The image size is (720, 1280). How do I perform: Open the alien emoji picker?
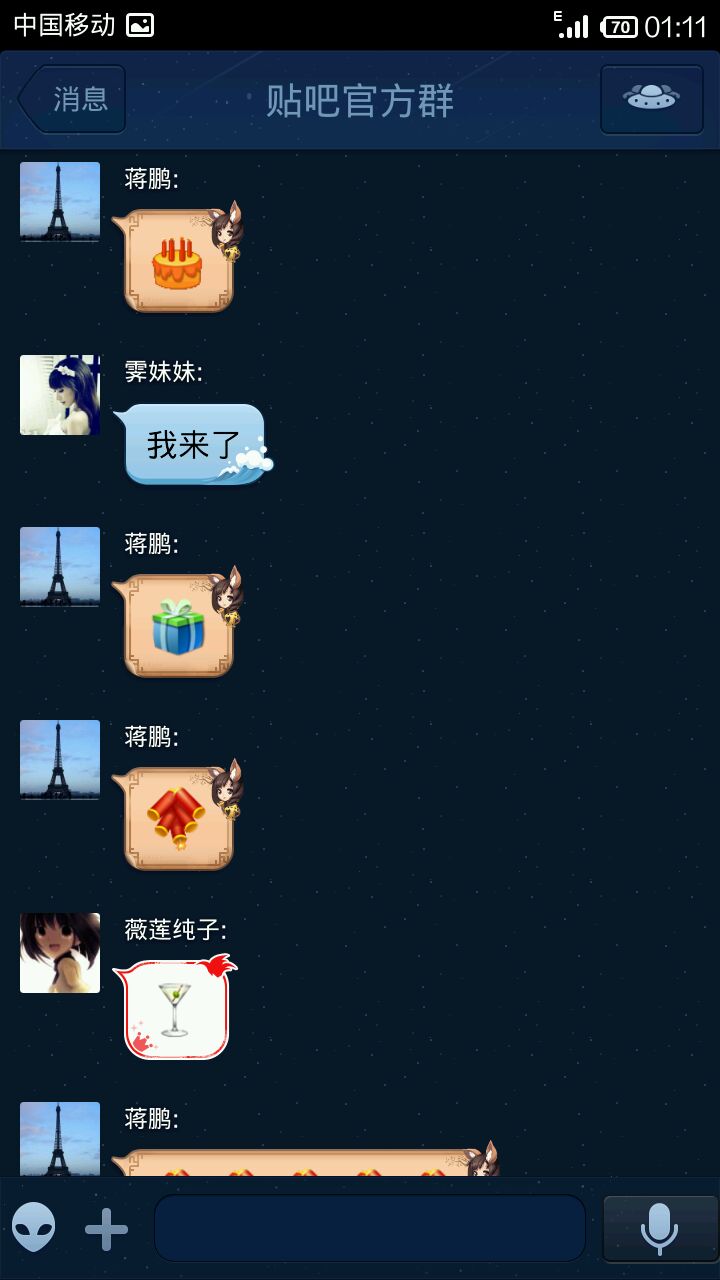[x=34, y=1228]
